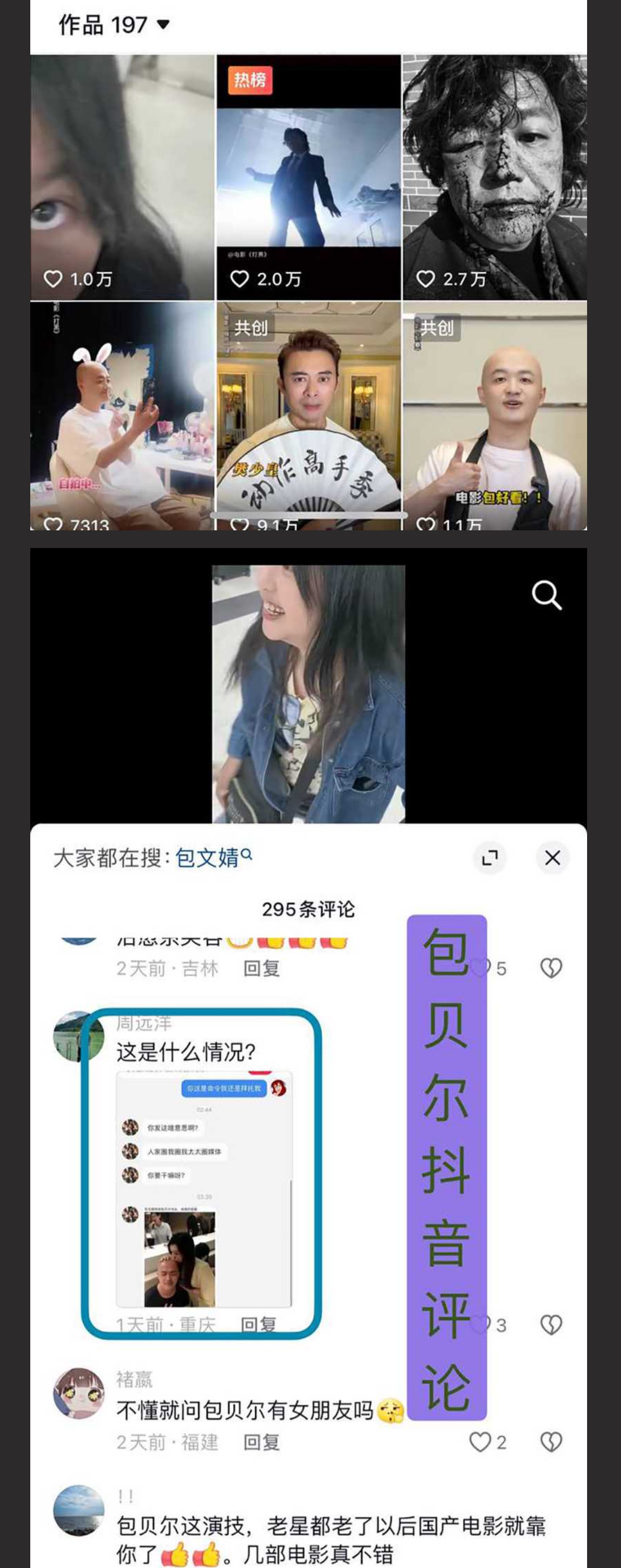Close the search suggestion bar
621x1568 pixels.
pos(552,857)
